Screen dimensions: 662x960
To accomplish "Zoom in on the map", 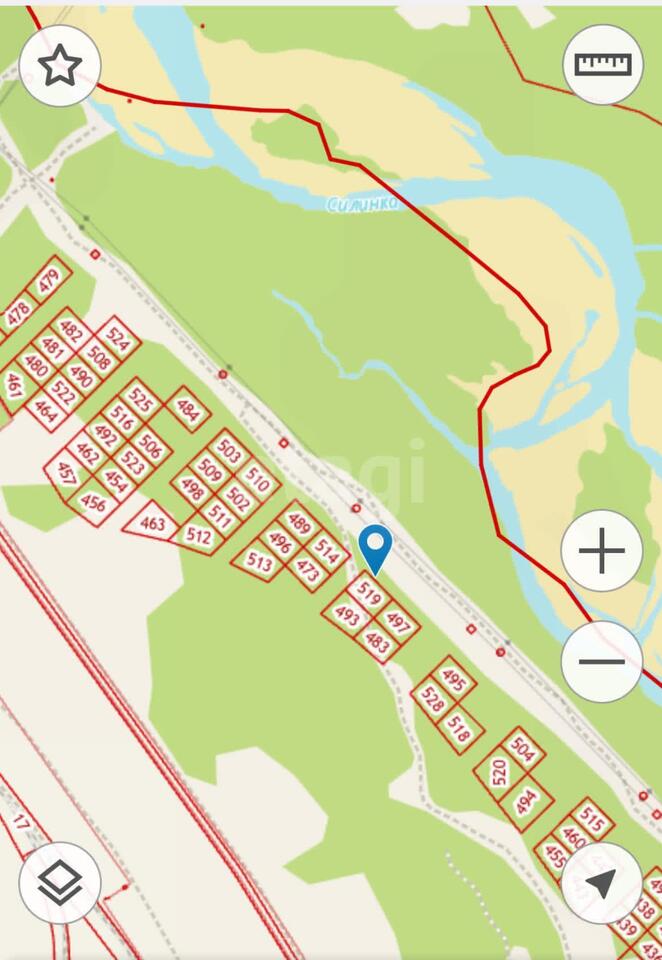I will pyautogui.click(x=601, y=550).
